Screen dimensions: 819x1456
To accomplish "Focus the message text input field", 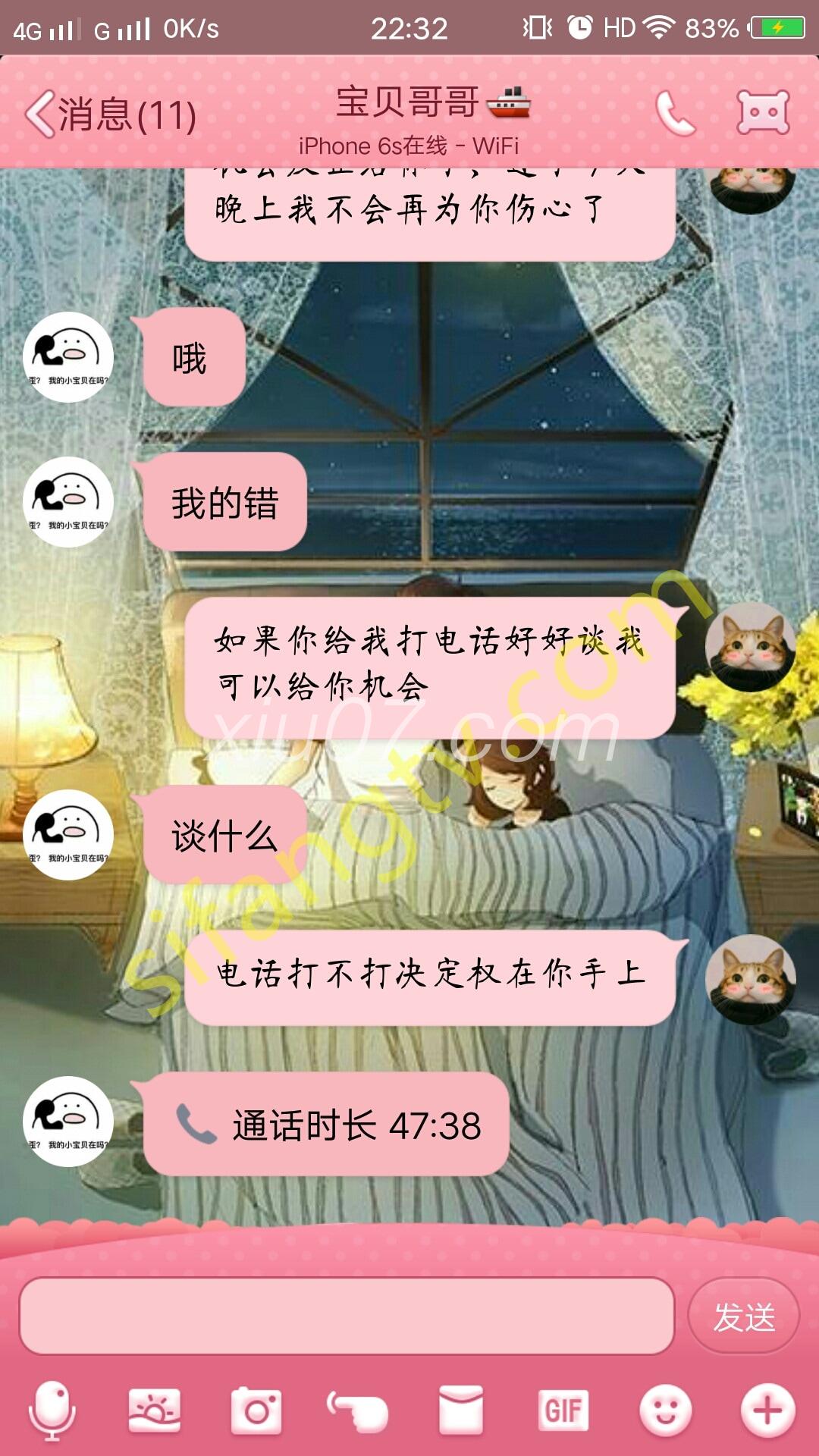I will click(347, 1316).
